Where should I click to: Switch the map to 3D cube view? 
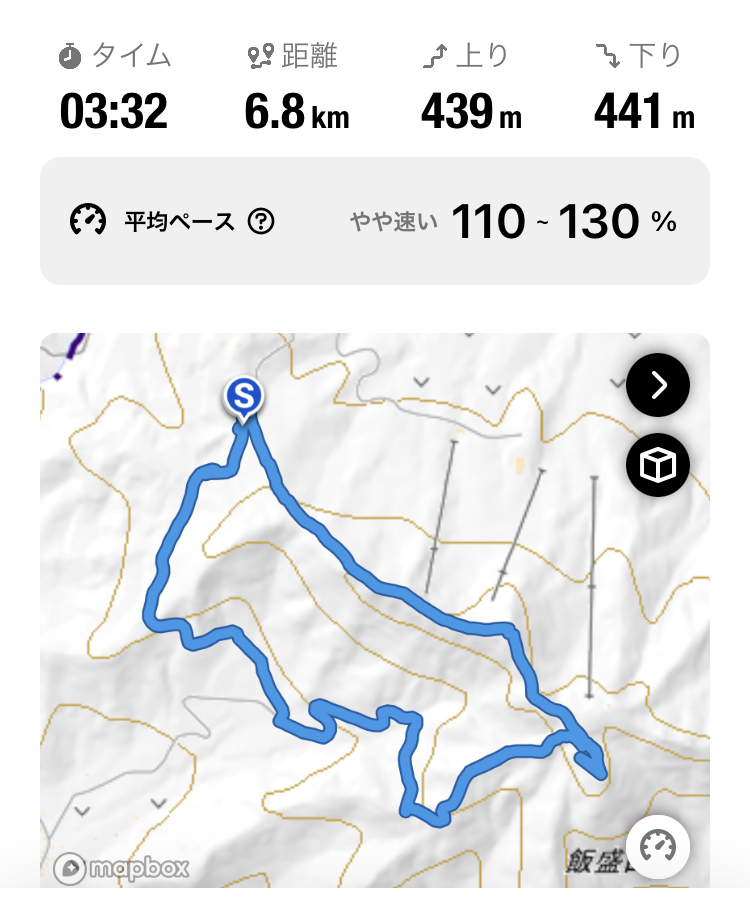click(658, 465)
